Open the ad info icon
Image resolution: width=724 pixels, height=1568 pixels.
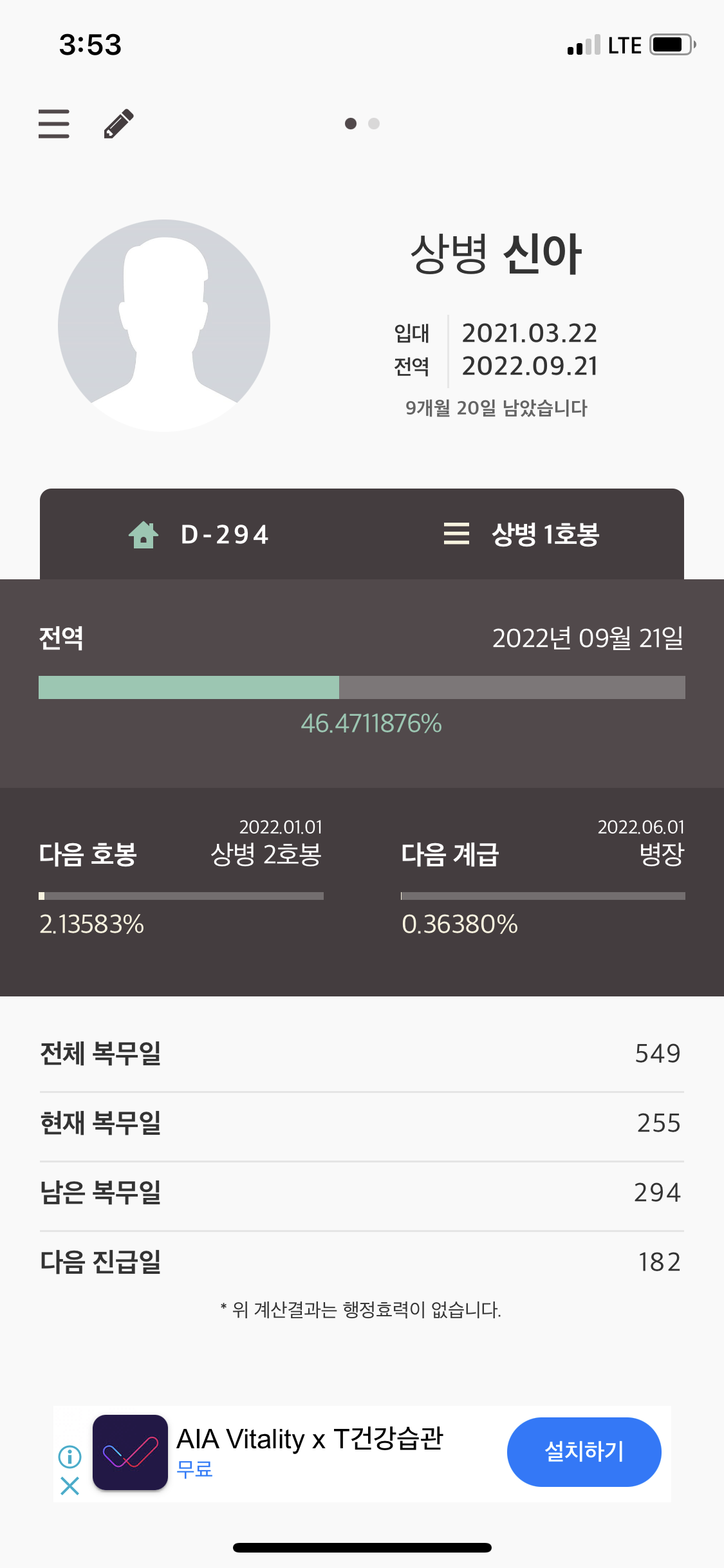pos(70,1456)
